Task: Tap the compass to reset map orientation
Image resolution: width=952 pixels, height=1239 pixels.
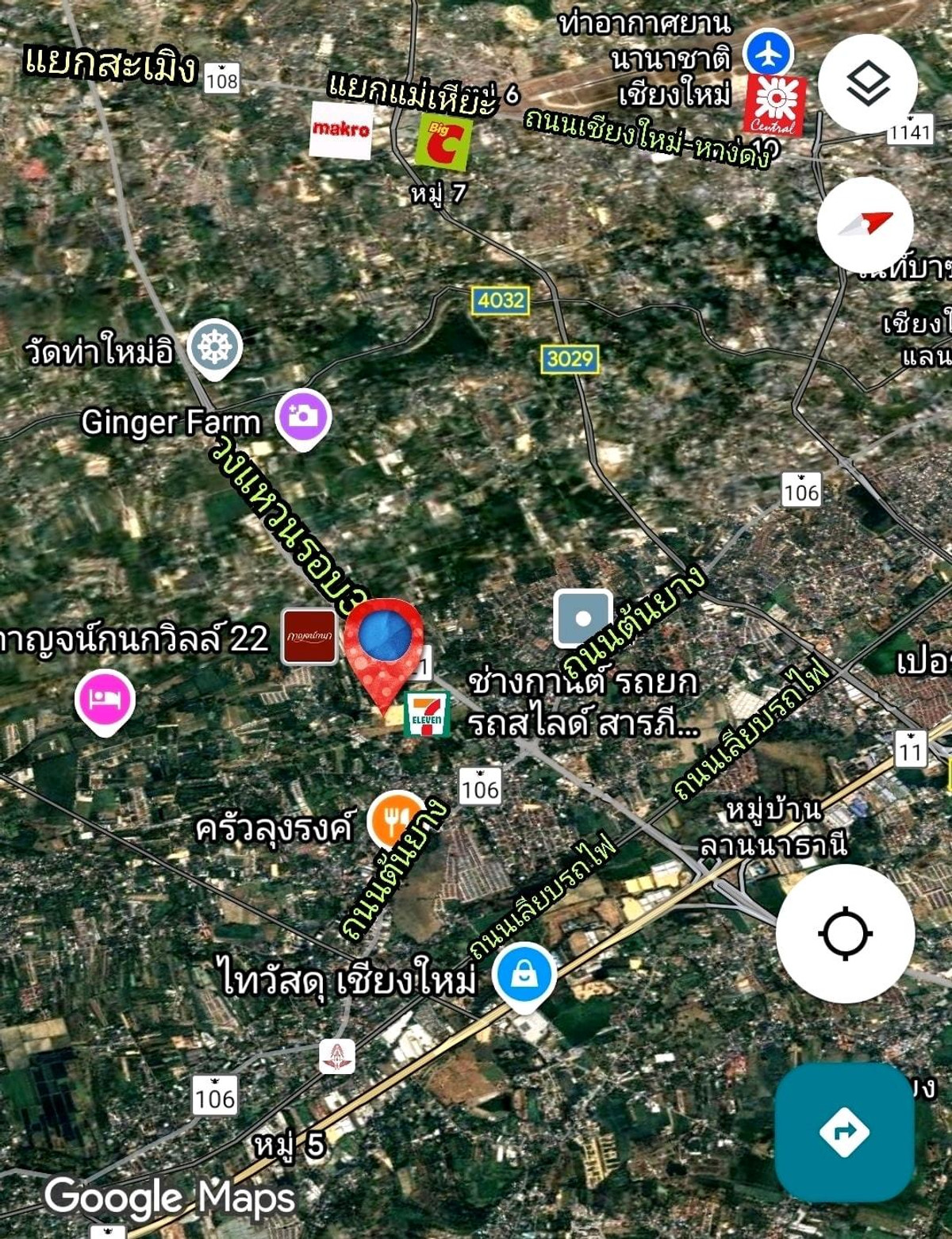Action: [865, 224]
